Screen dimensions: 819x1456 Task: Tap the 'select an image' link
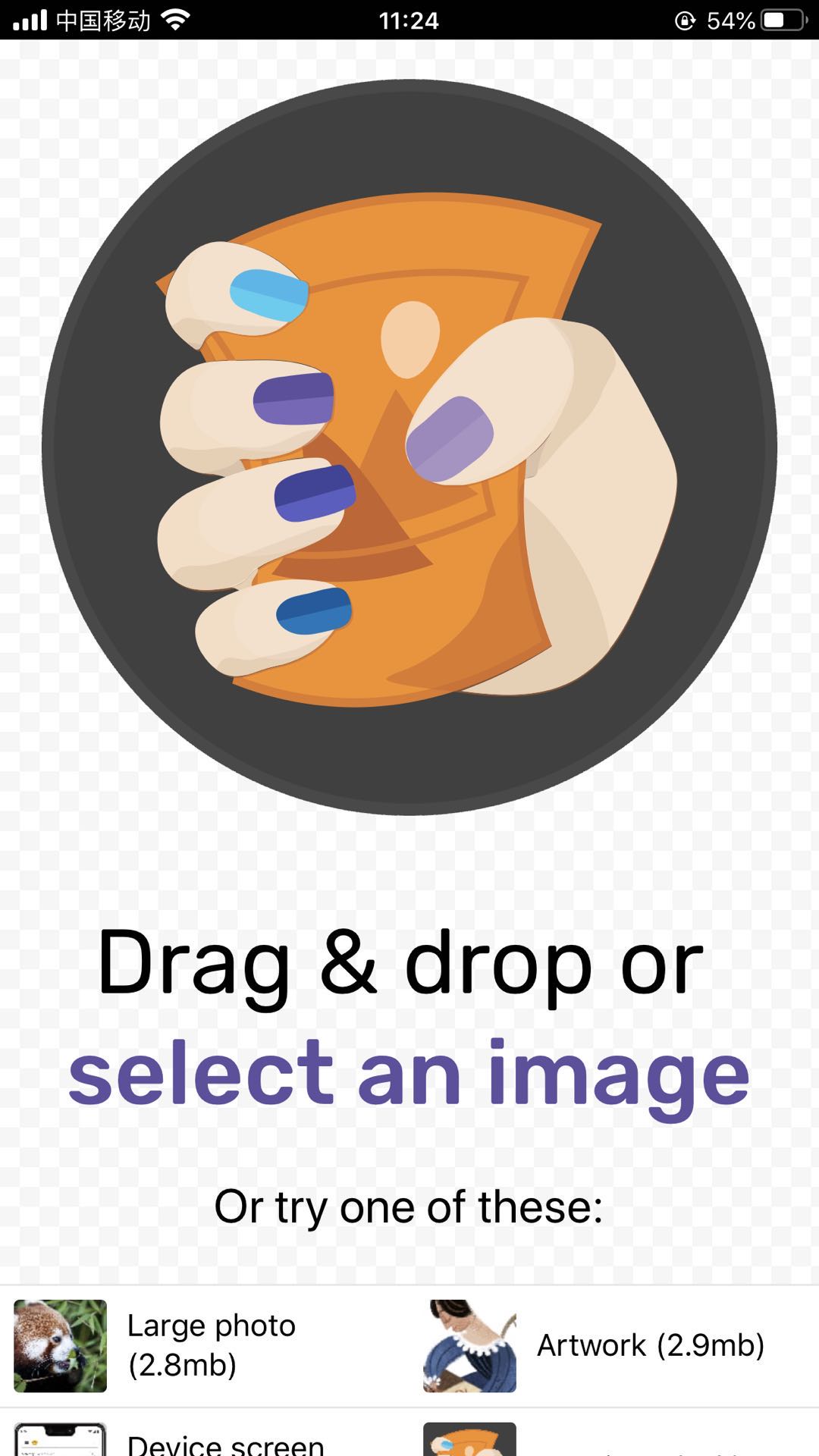409,1074
